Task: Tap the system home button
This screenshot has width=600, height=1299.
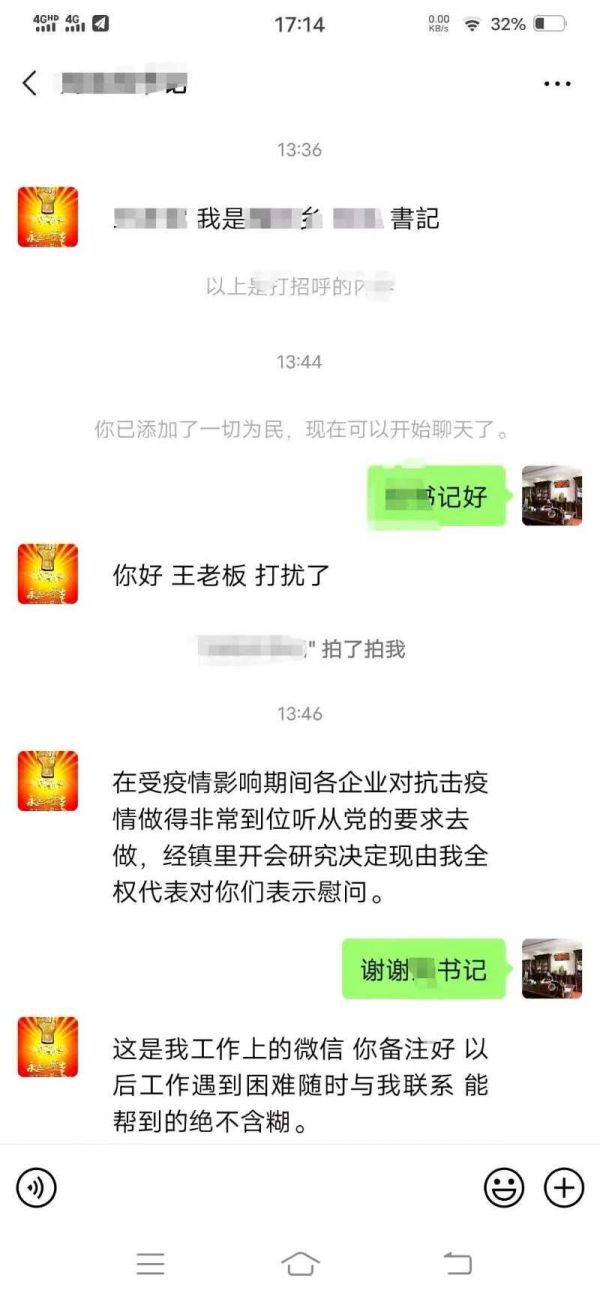Action: click(x=300, y=1263)
